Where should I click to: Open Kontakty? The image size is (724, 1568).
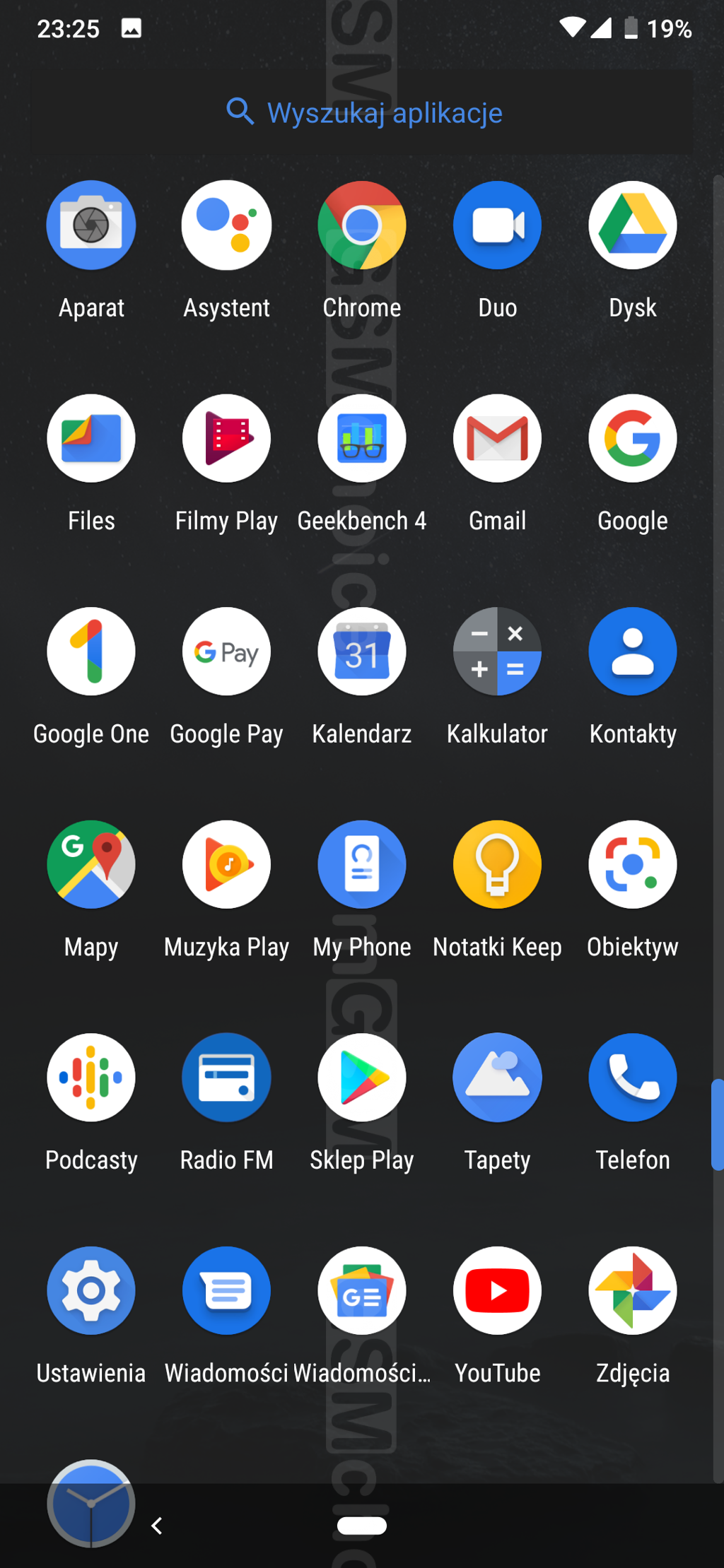pos(632,652)
